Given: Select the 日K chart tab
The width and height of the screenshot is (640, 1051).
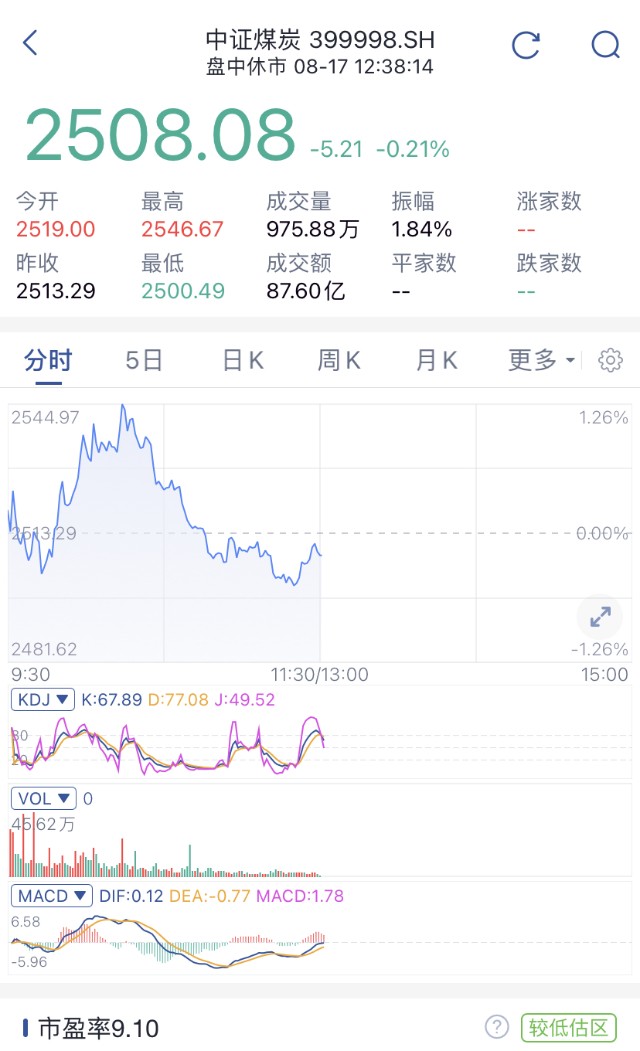Looking at the screenshot, I should (243, 360).
